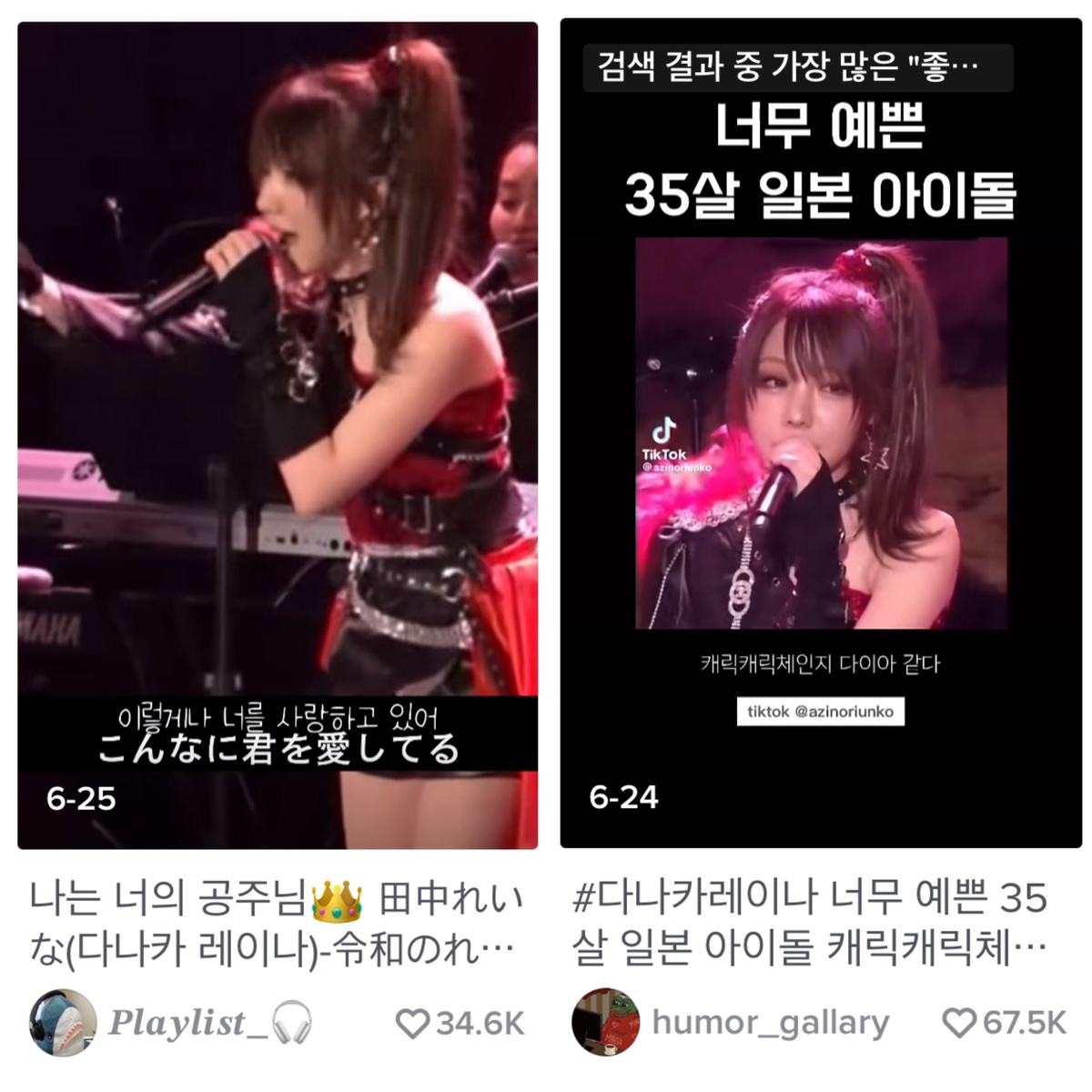This screenshot has width=1092, height=1092.
Task: Open the 6-25 singer performance video
Action: click(x=278, y=435)
